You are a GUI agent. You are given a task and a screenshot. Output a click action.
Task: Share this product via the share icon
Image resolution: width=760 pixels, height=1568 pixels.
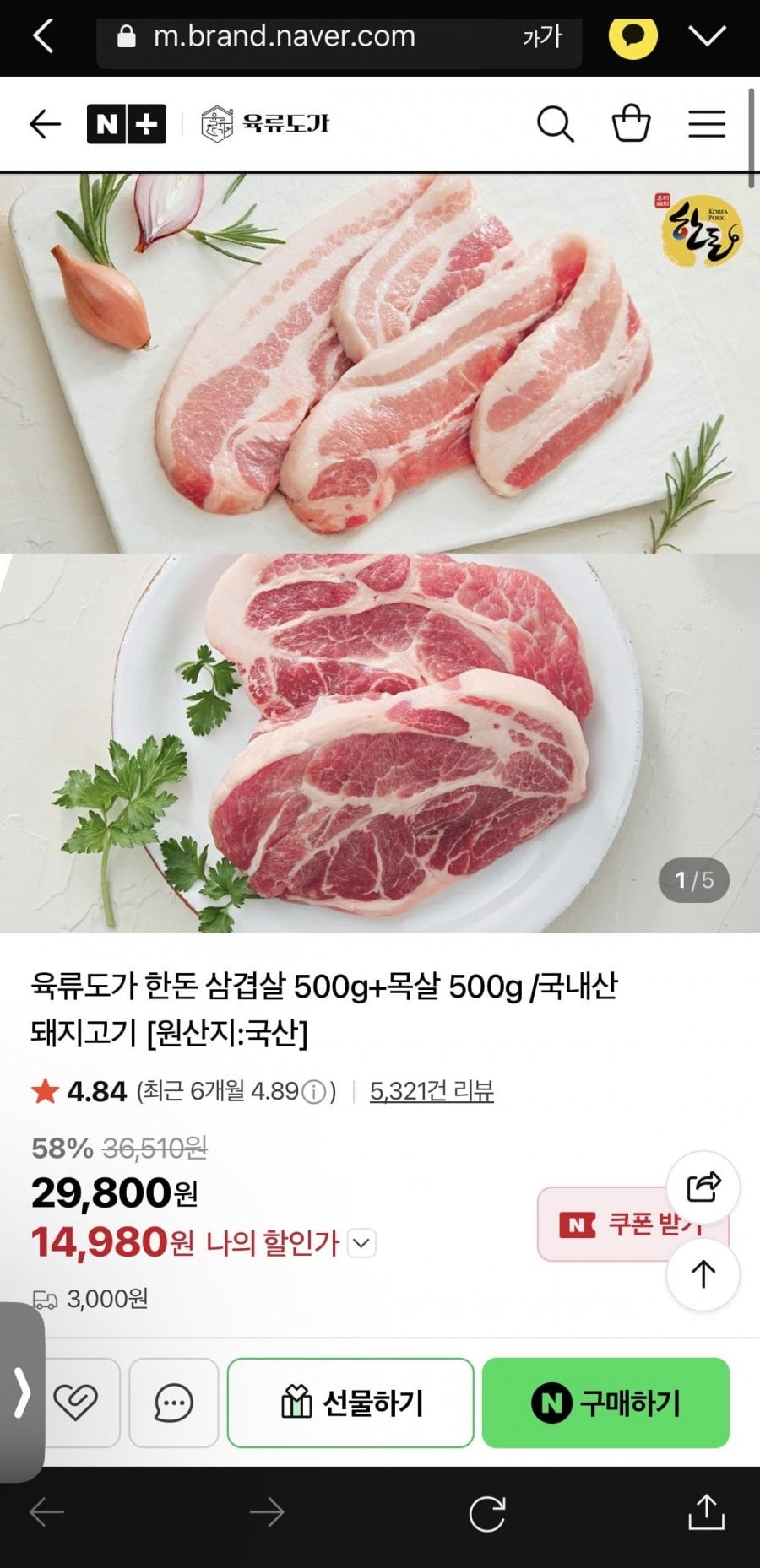click(703, 1187)
